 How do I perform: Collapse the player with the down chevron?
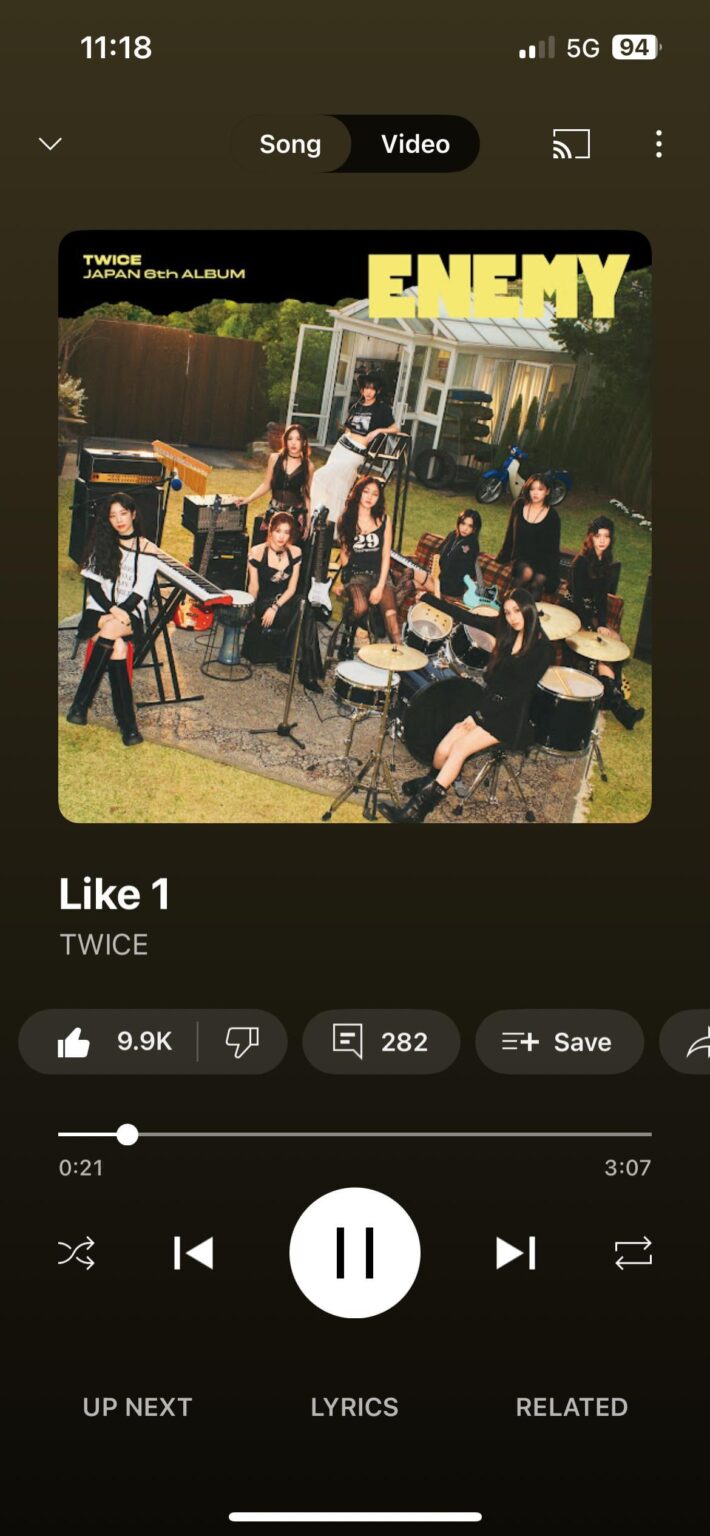tap(50, 144)
